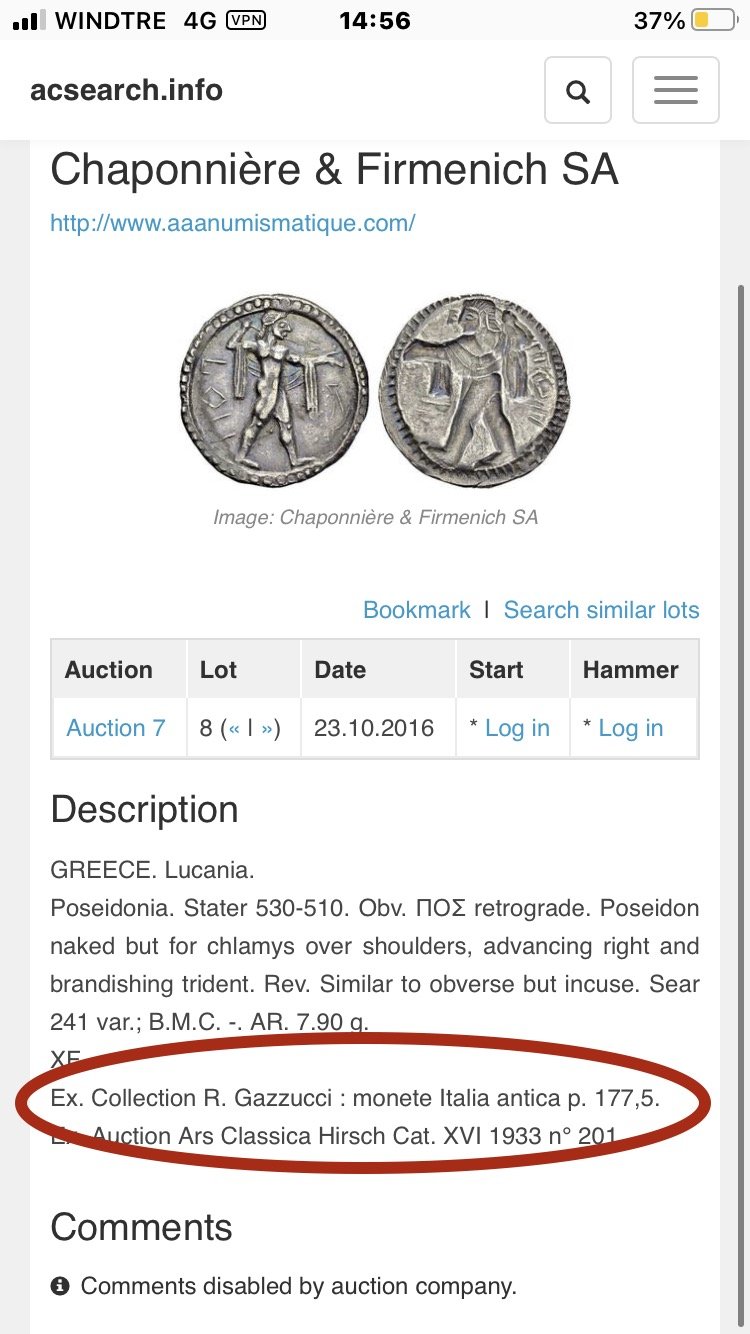The height and width of the screenshot is (1334, 750).
Task: Go to the previous lot arrow
Action: 234,729
